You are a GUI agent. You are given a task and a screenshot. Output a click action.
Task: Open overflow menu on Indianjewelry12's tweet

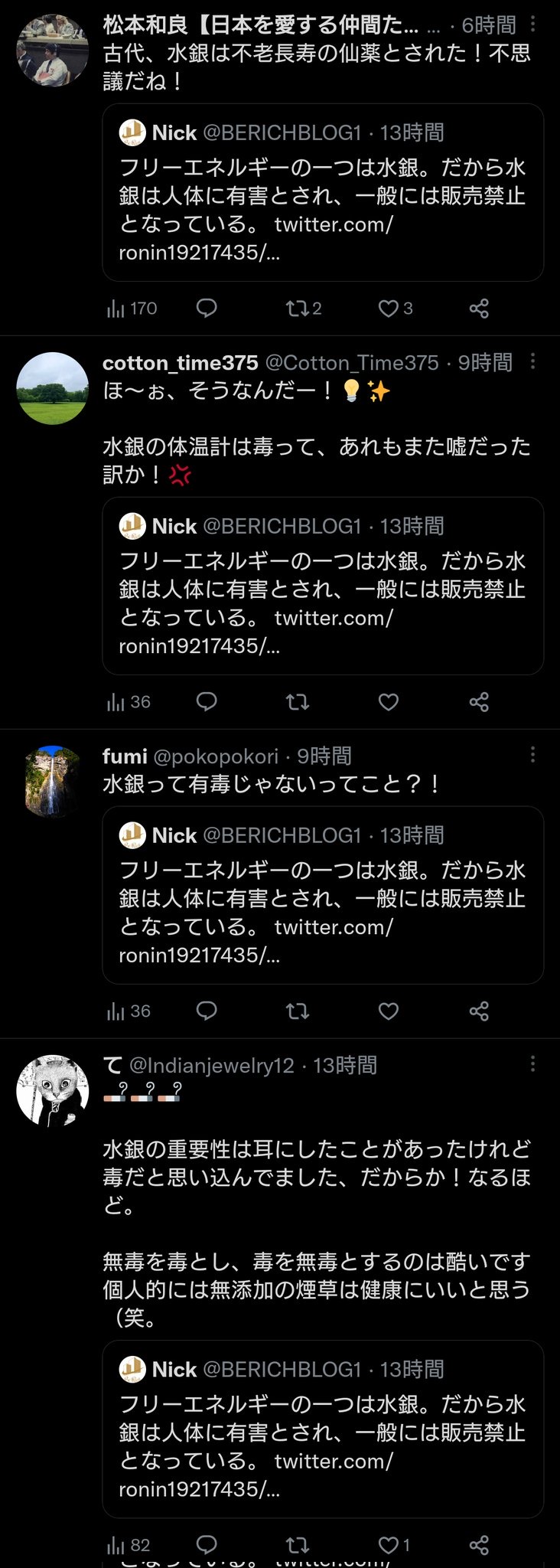[532, 1063]
